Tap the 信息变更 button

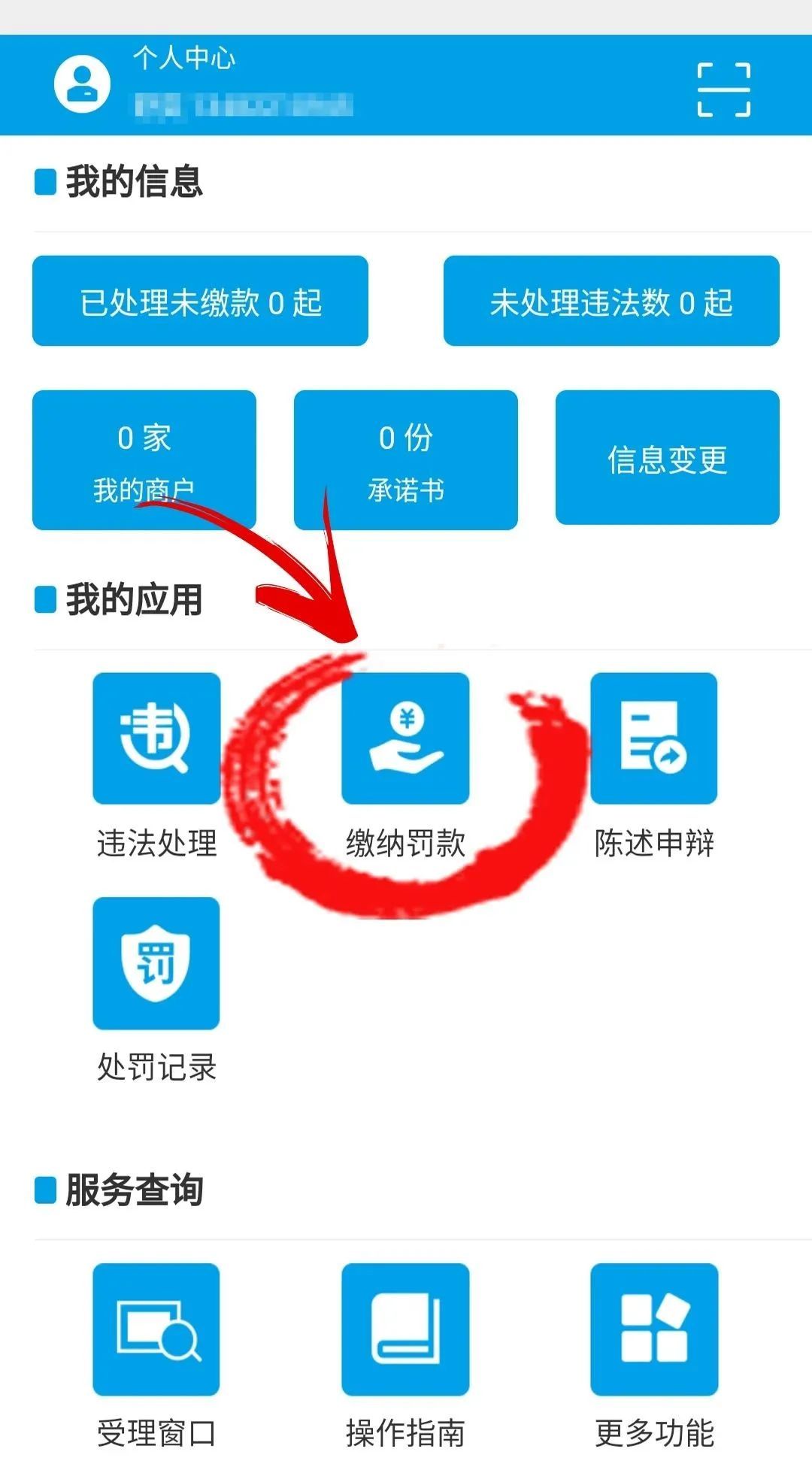click(x=667, y=458)
